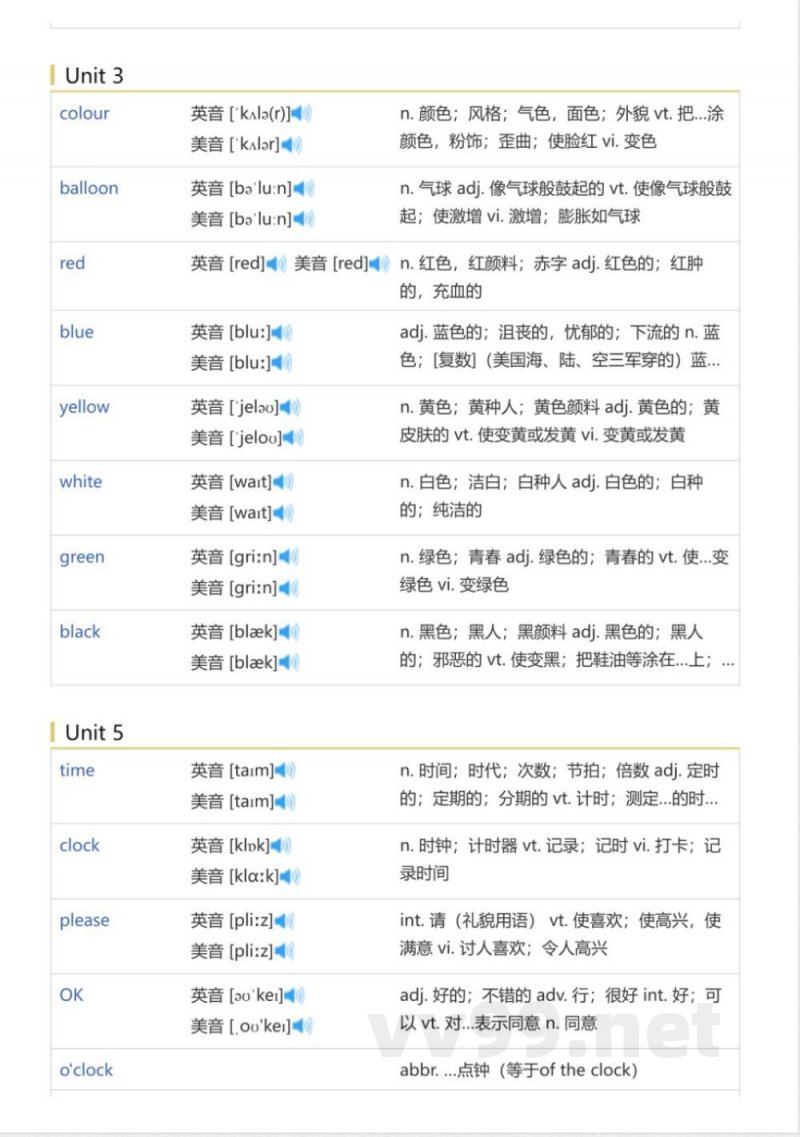The image size is (800, 1137).
Task: Select the "time" word link
Action: 76,770
